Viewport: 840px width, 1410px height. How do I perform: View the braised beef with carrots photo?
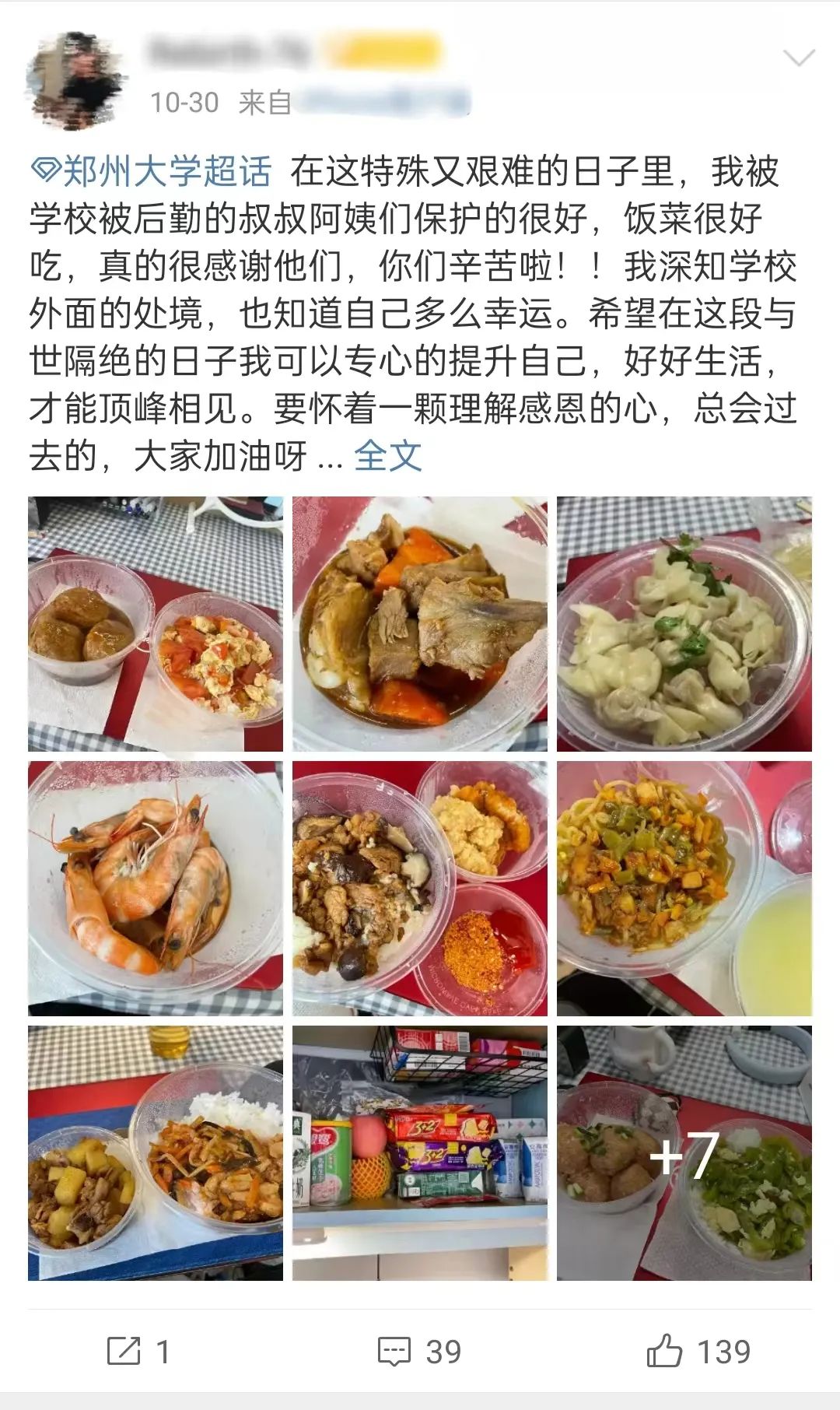click(x=420, y=624)
